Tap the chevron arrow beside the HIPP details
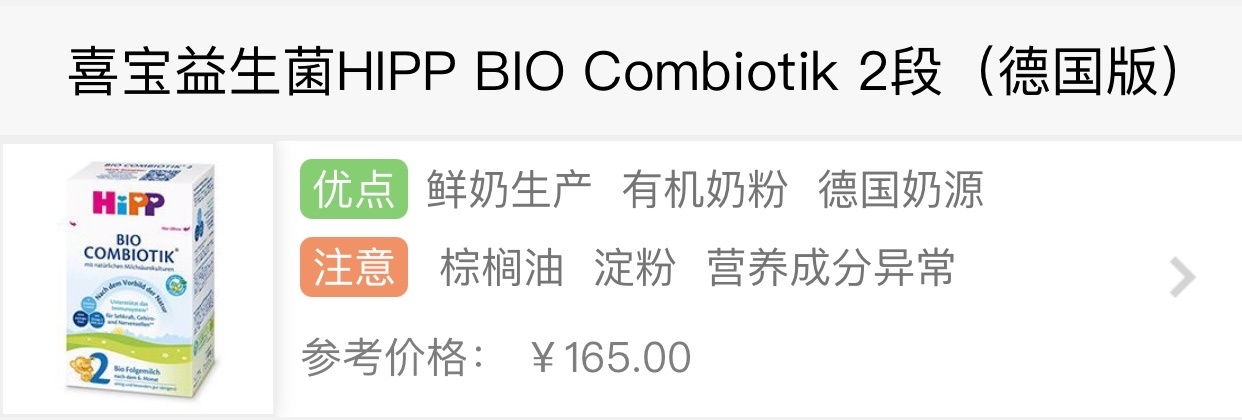This screenshot has height=420, width=1242. coord(1182,278)
